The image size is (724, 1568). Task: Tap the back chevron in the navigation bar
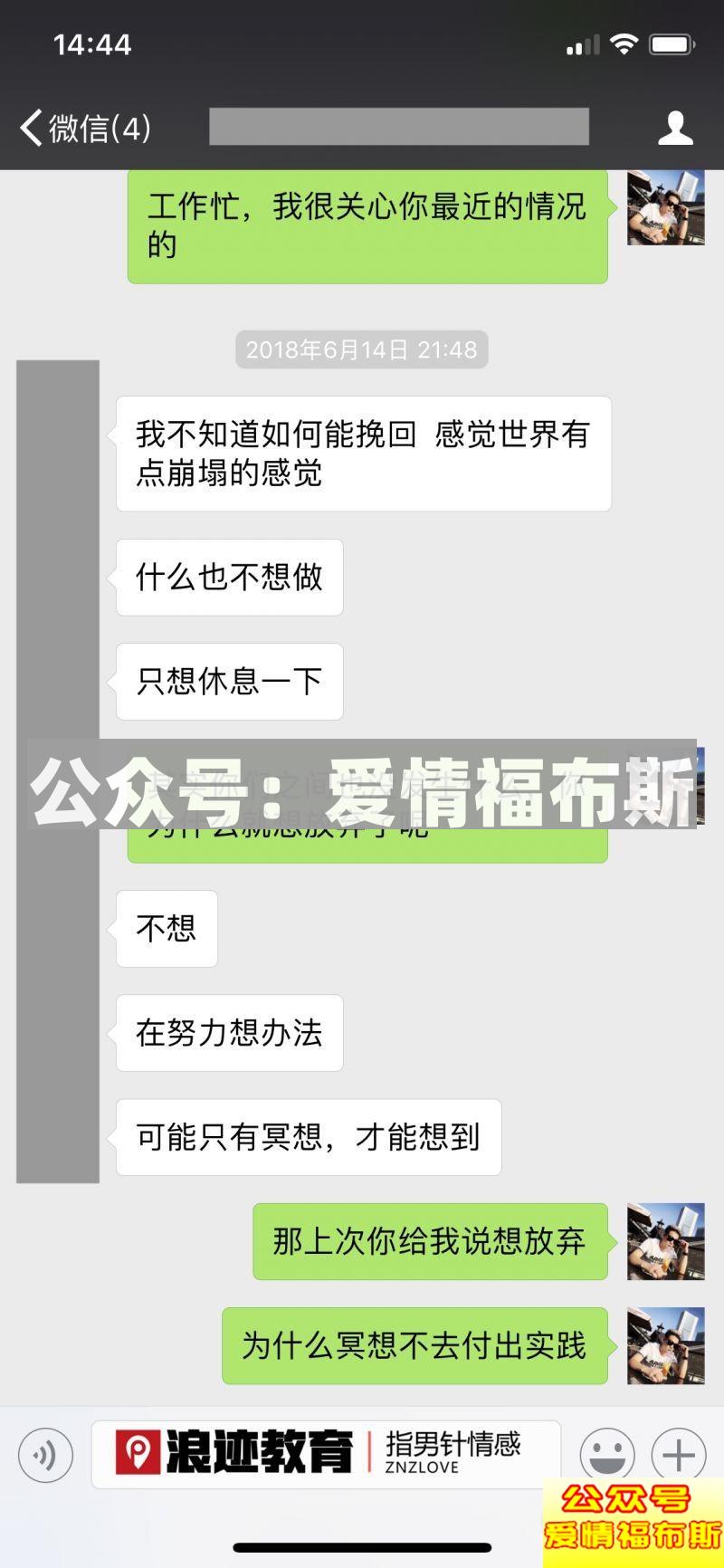pos(30,129)
